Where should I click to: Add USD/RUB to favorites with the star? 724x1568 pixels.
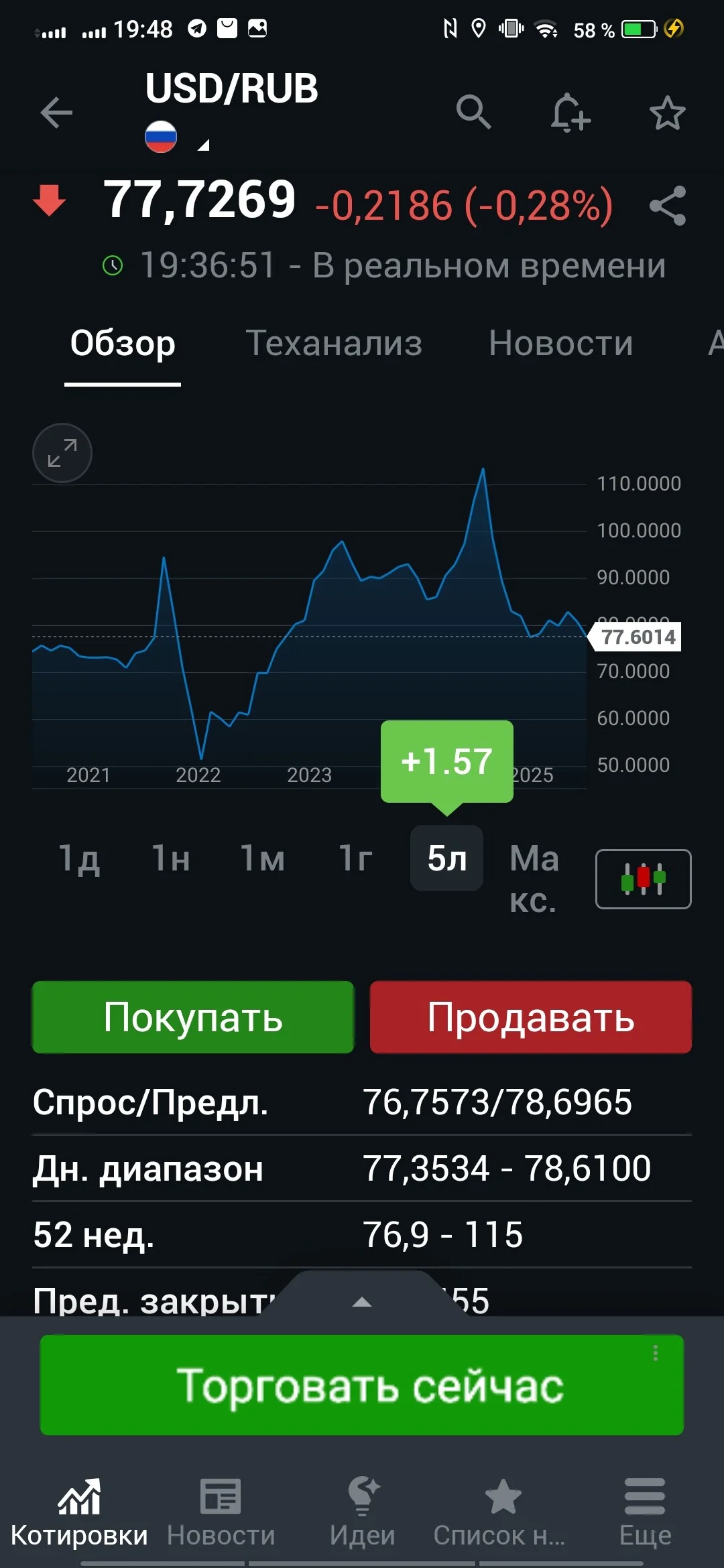pyautogui.click(x=667, y=113)
